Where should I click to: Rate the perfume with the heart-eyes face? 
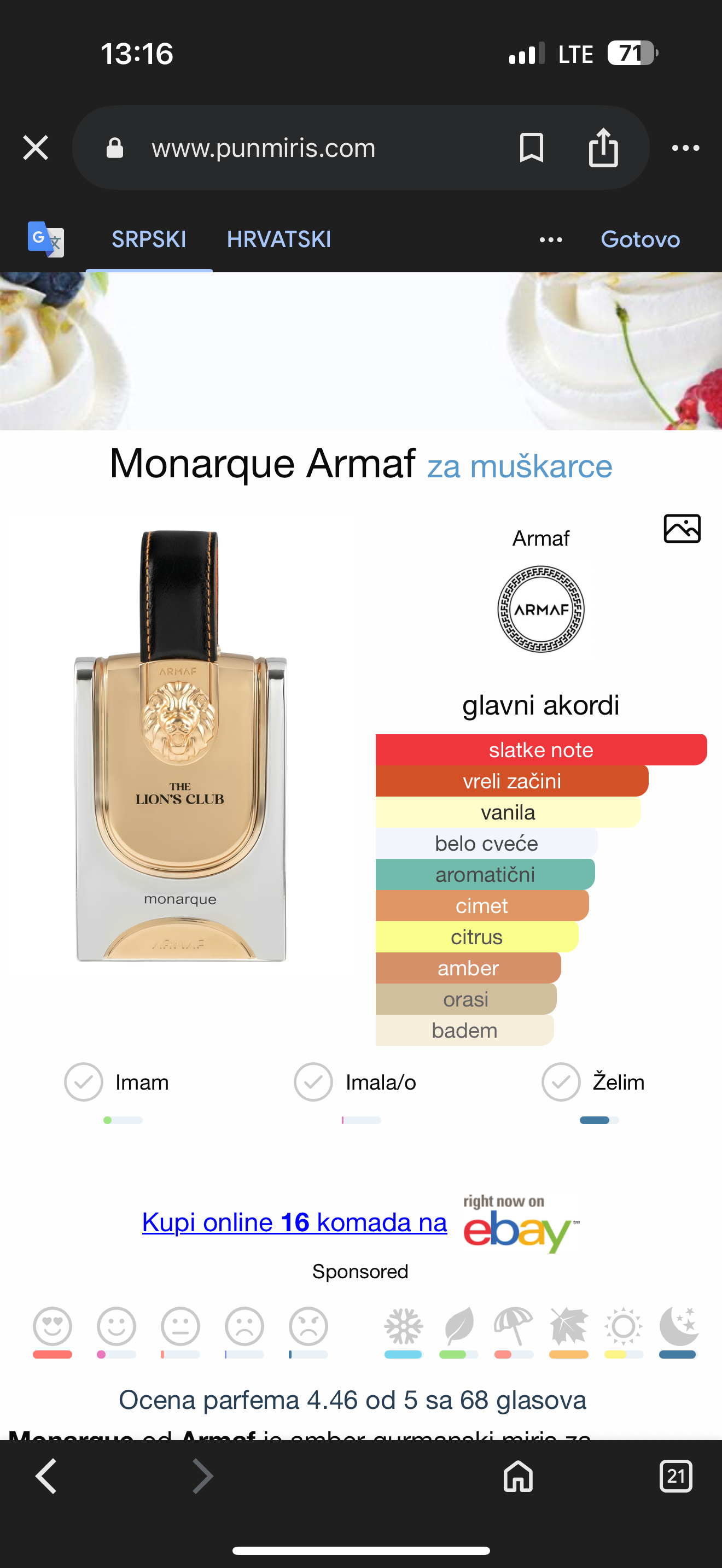pyautogui.click(x=53, y=1326)
